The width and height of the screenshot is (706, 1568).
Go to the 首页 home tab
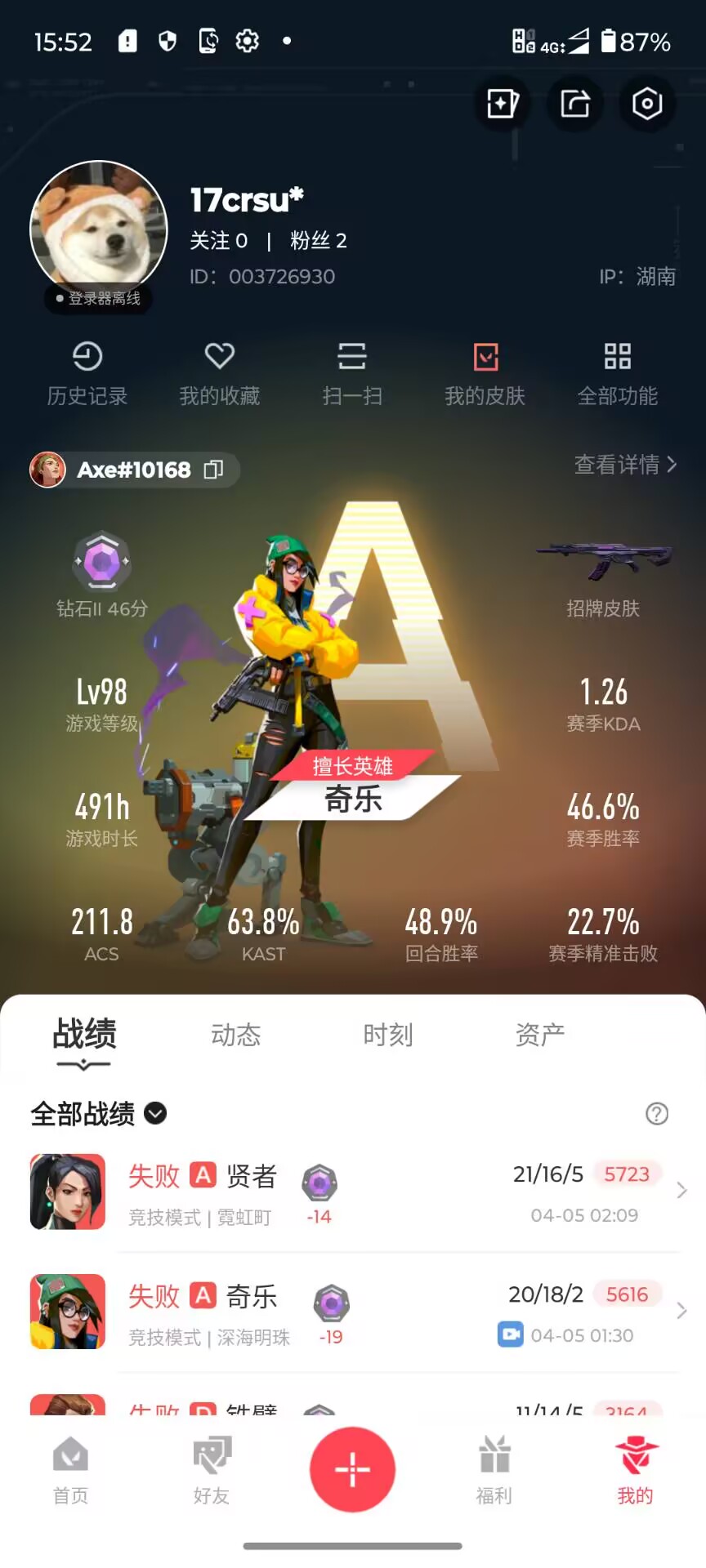(70, 1471)
